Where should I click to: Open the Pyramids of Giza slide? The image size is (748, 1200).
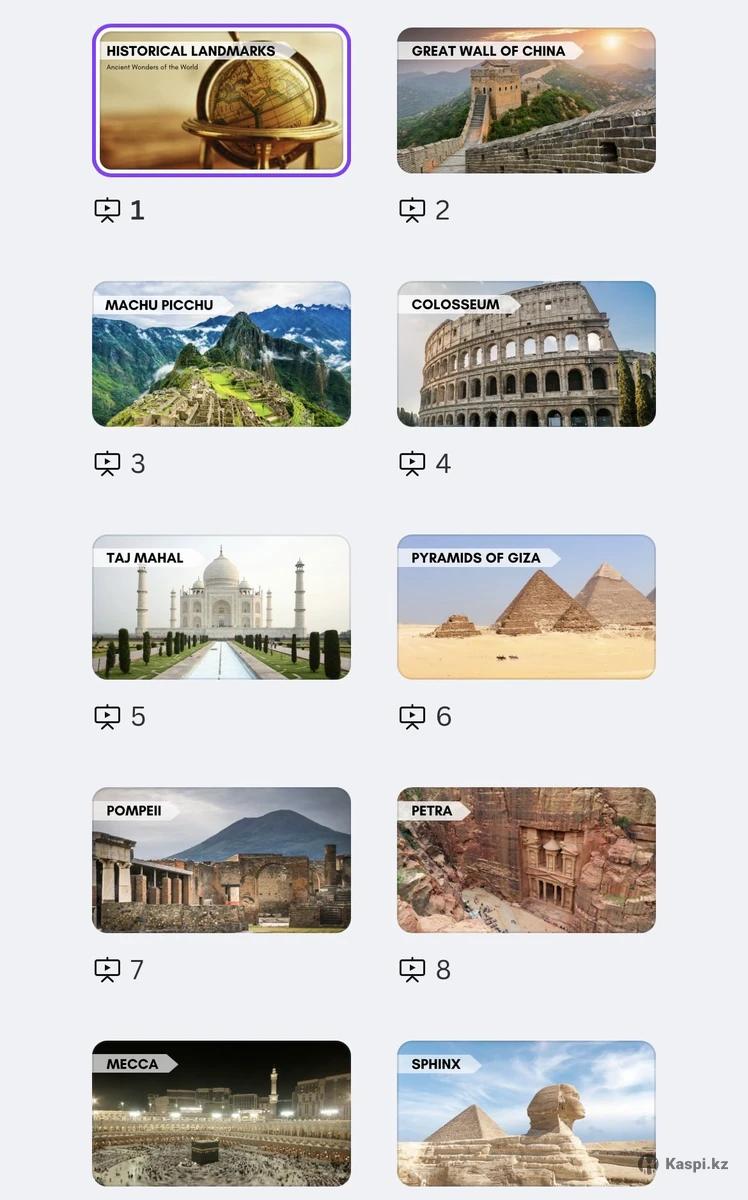tap(526, 607)
